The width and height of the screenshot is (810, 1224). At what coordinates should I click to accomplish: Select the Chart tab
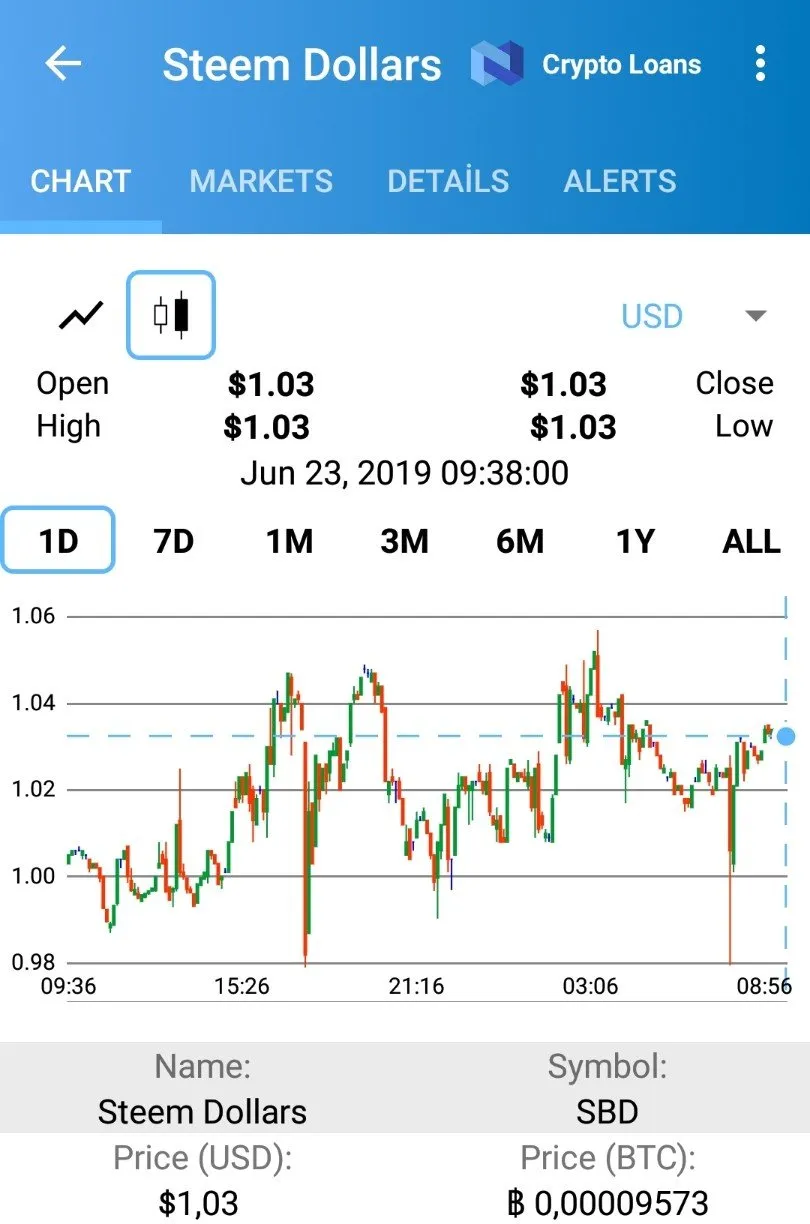coord(81,181)
